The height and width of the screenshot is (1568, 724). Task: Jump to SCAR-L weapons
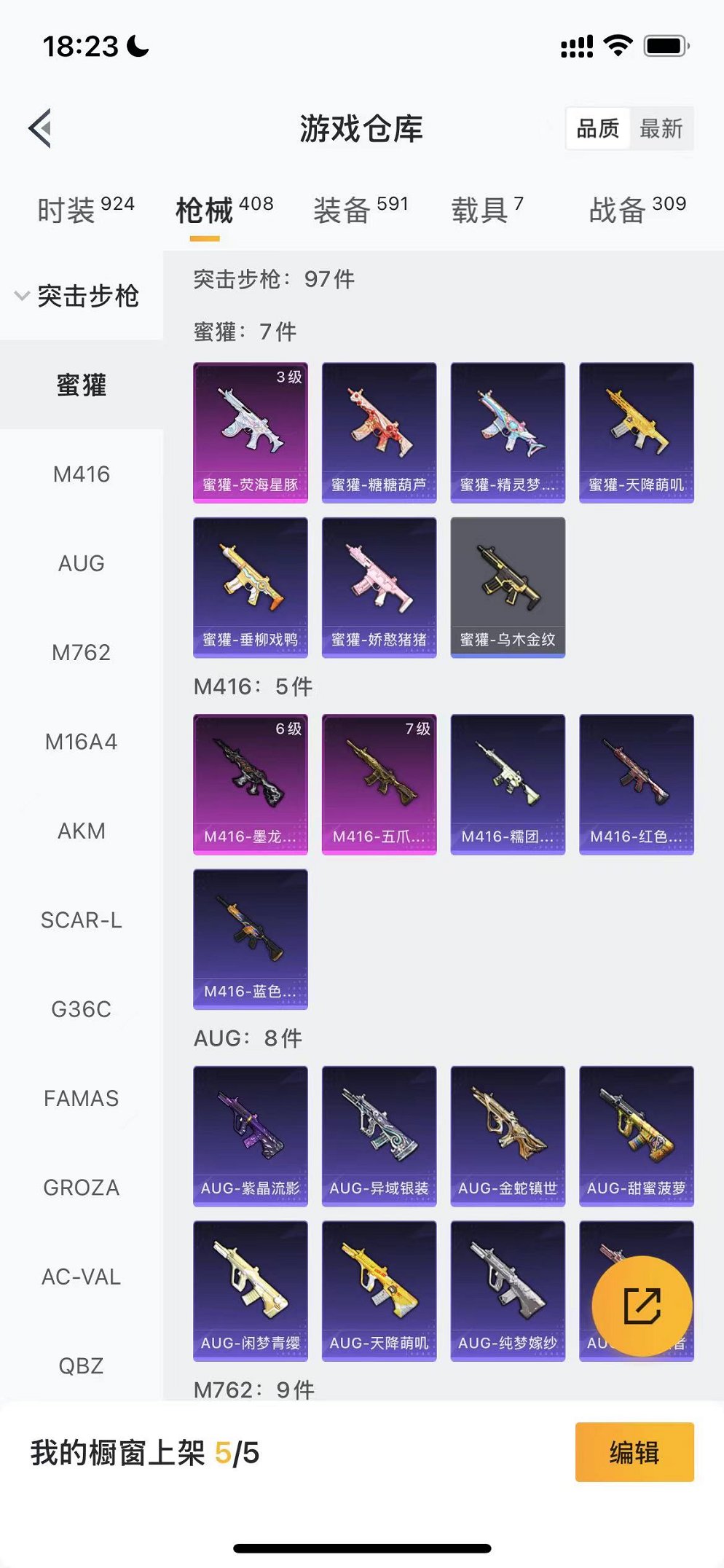[81, 920]
